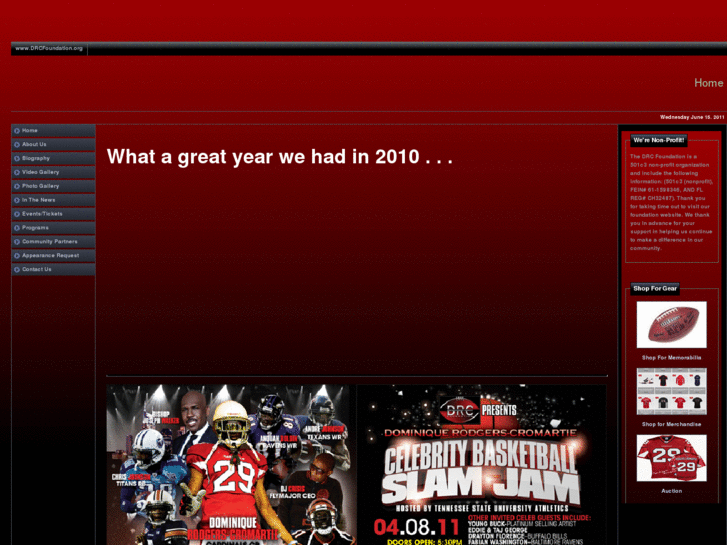The image size is (727, 545).
Task: Open the Home link in top header
Action: point(708,83)
